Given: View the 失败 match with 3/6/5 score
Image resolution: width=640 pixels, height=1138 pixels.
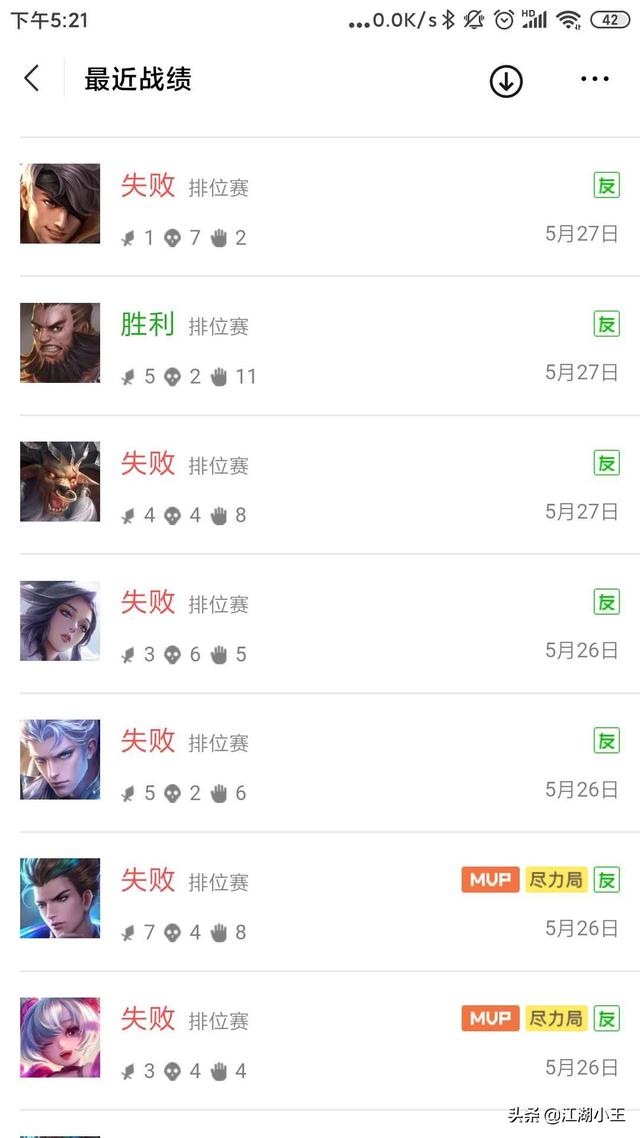Looking at the screenshot, I should [320, 624].
